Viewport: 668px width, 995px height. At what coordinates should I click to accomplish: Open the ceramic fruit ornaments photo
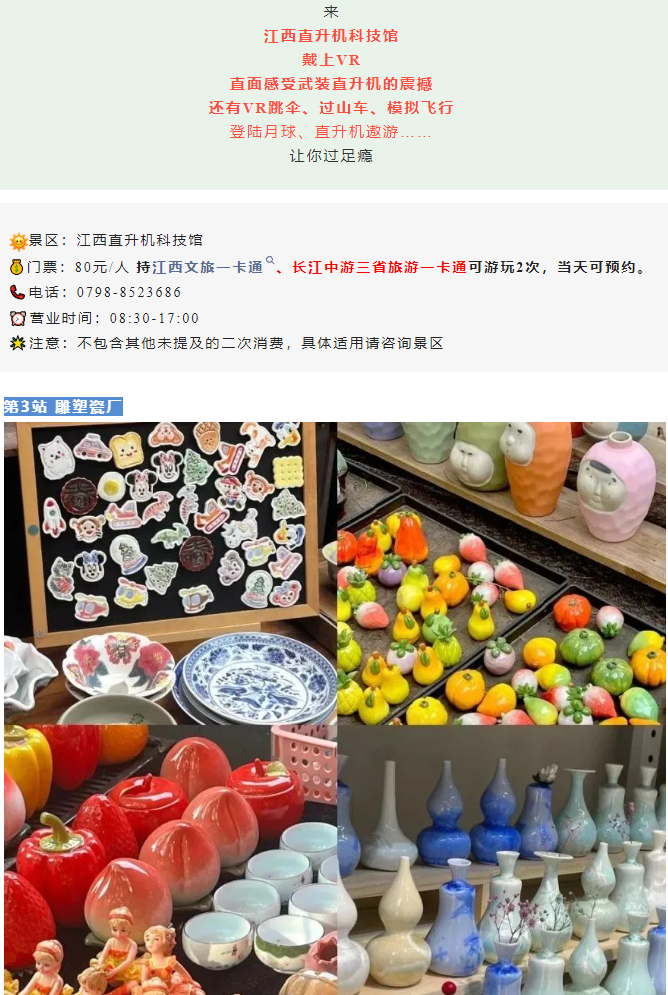(501, 572)
